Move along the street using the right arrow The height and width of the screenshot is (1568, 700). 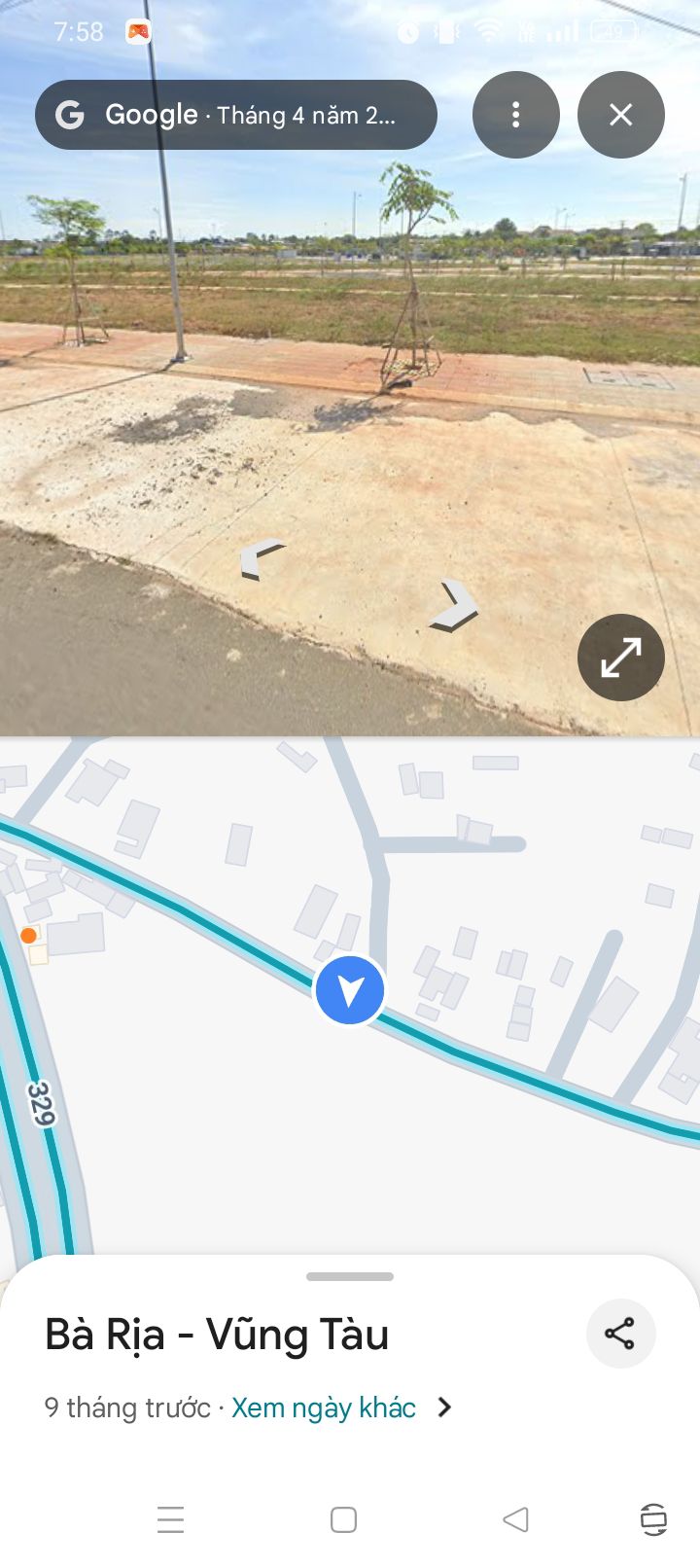point(454,606)
